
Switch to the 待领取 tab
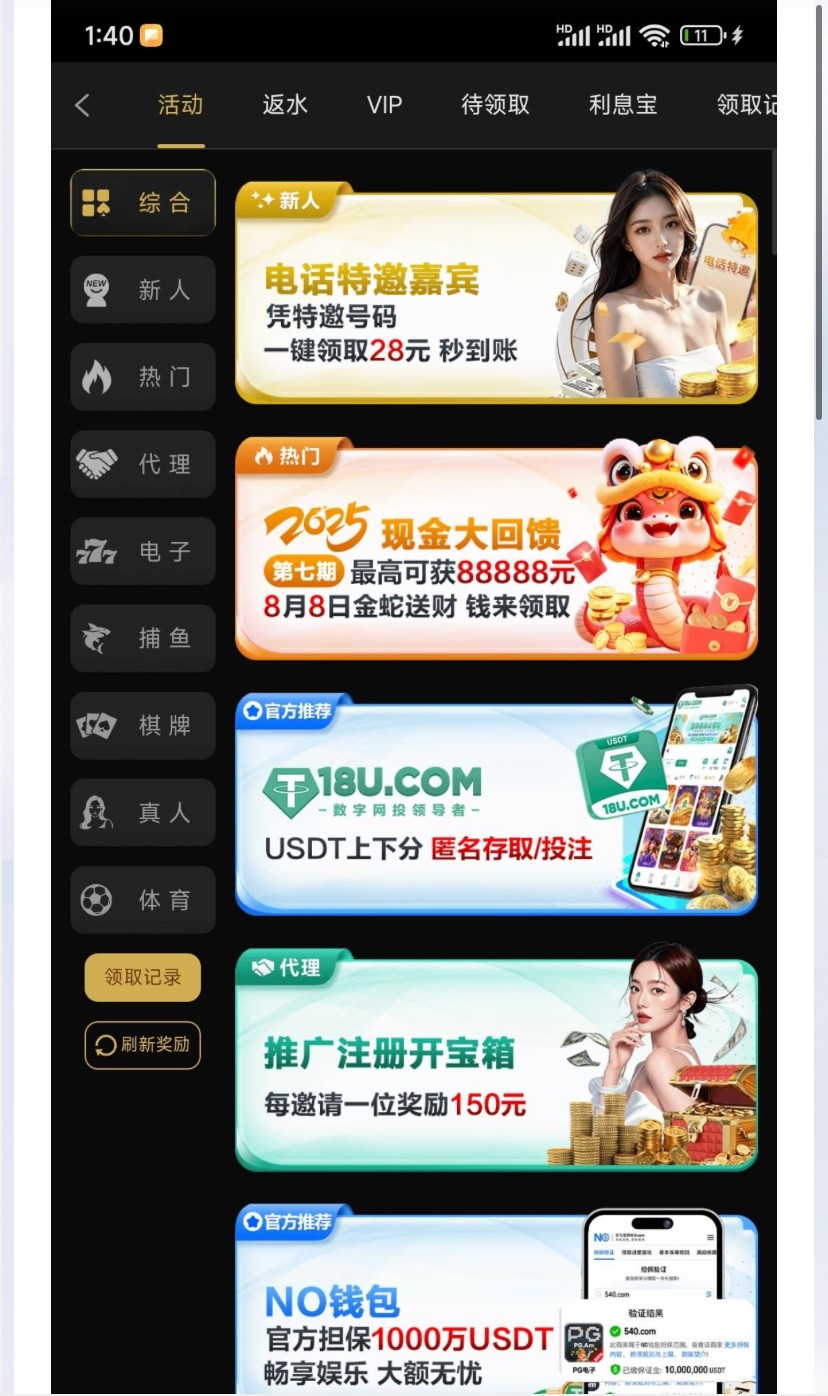tap(495, 105)
